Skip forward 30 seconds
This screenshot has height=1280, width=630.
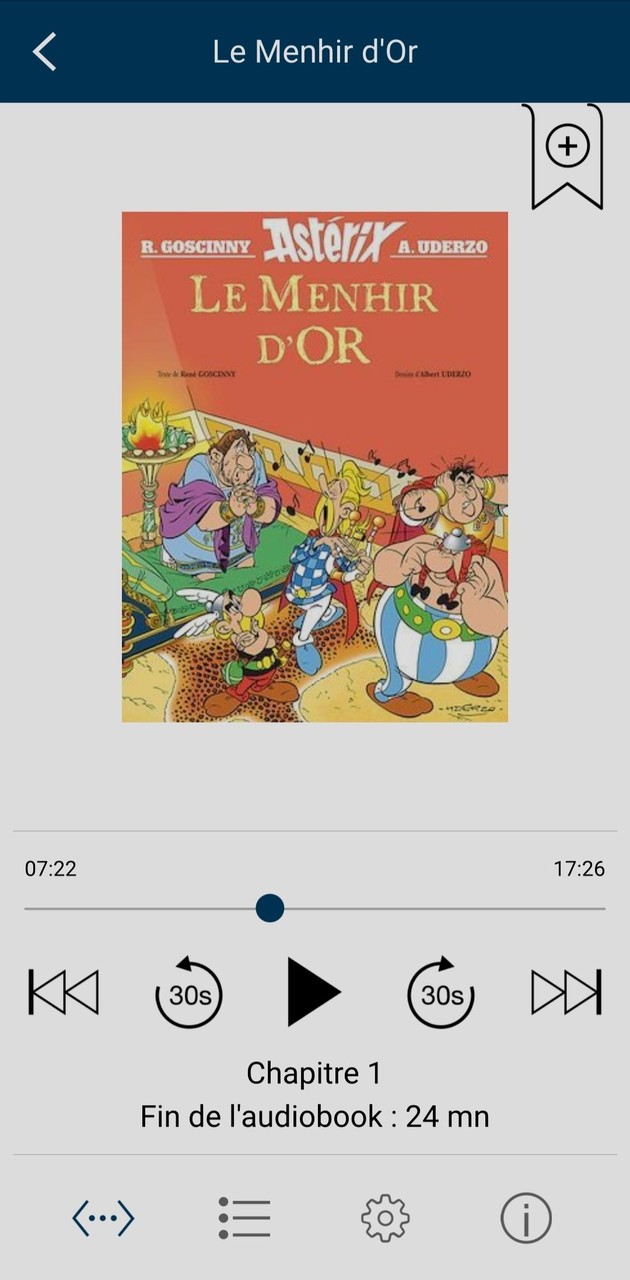440,993
